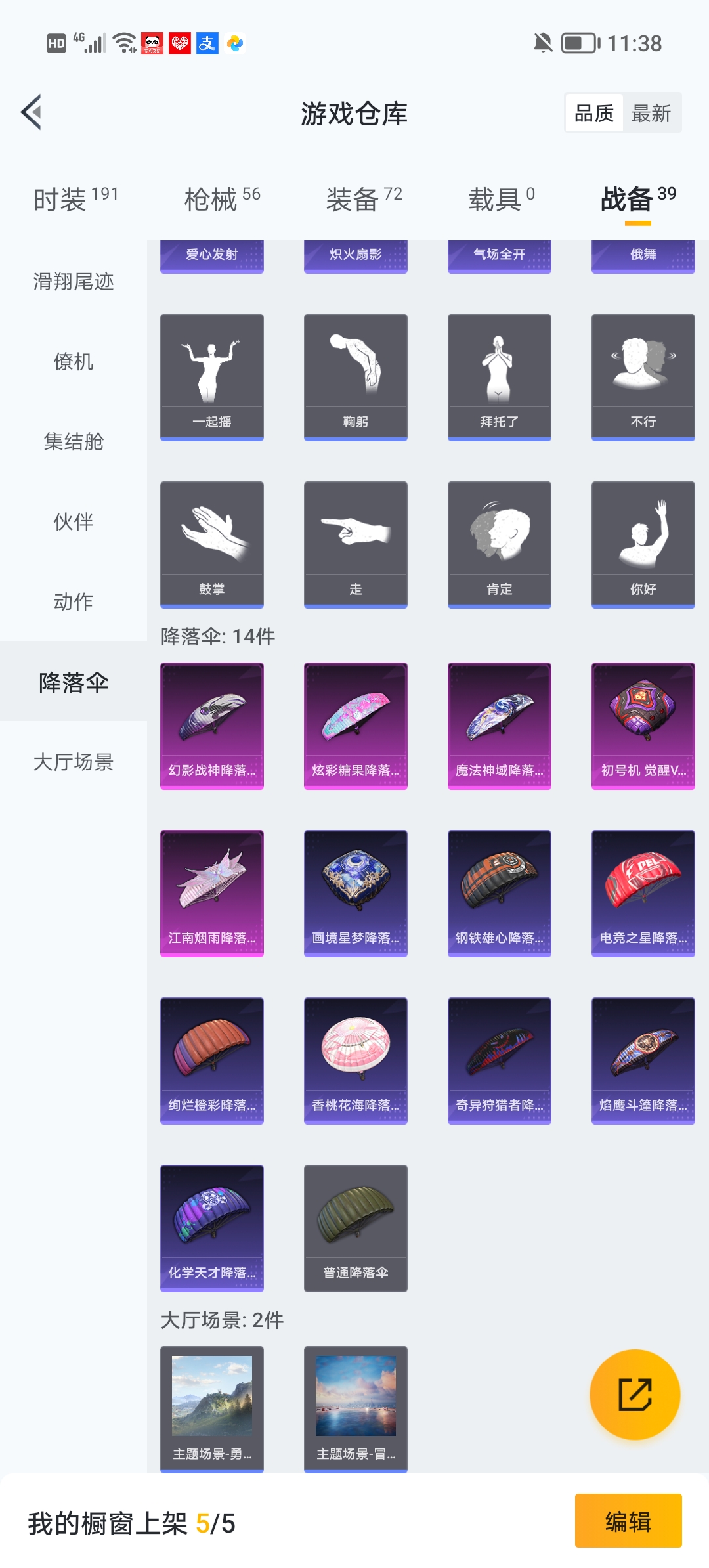Jump to the 动作 category

tap(74, 601)
